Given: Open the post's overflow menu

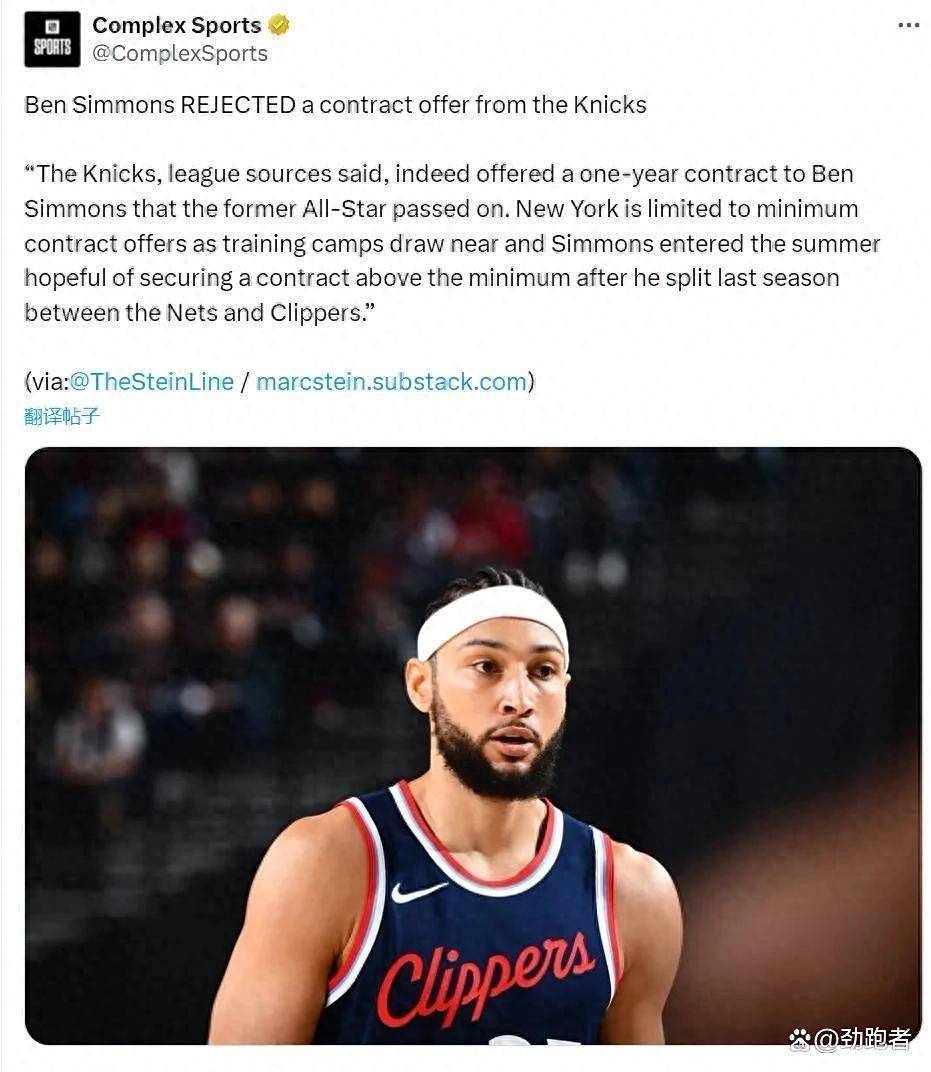Looking at the screenshot, I should 908,25.
